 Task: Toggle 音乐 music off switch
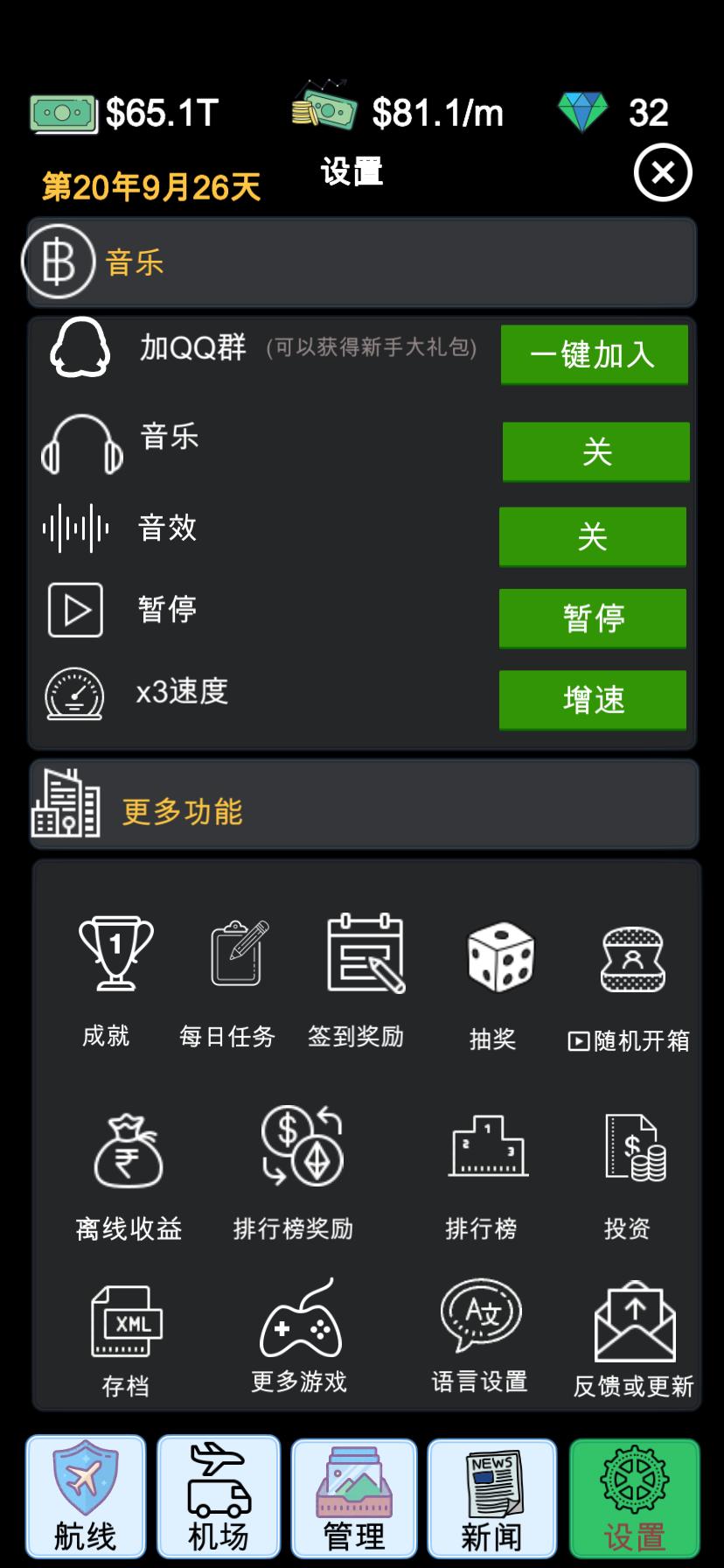pyautogui.click(x=595, y=451)
